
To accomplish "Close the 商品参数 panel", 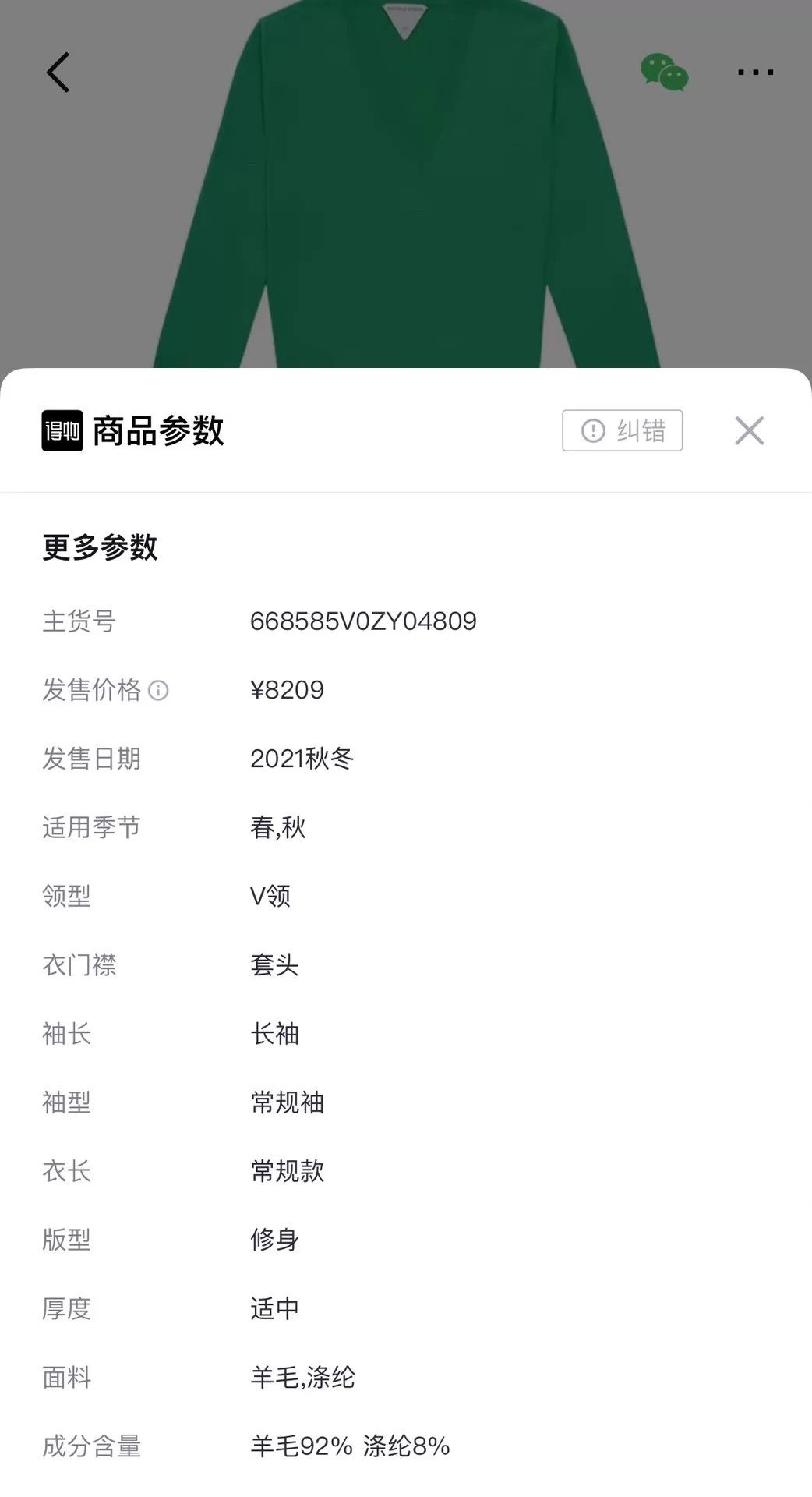I will point(749,430).
